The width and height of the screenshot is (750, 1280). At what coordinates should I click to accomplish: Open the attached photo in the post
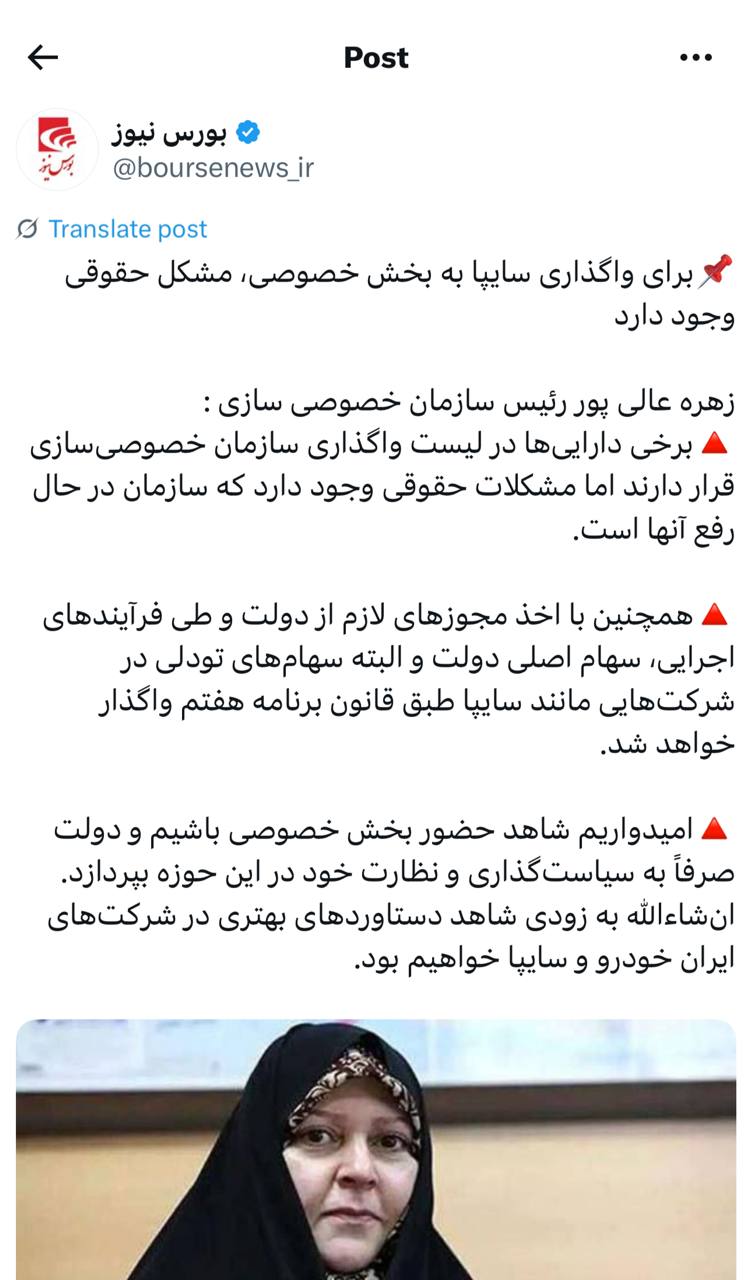click(375, 1150)
